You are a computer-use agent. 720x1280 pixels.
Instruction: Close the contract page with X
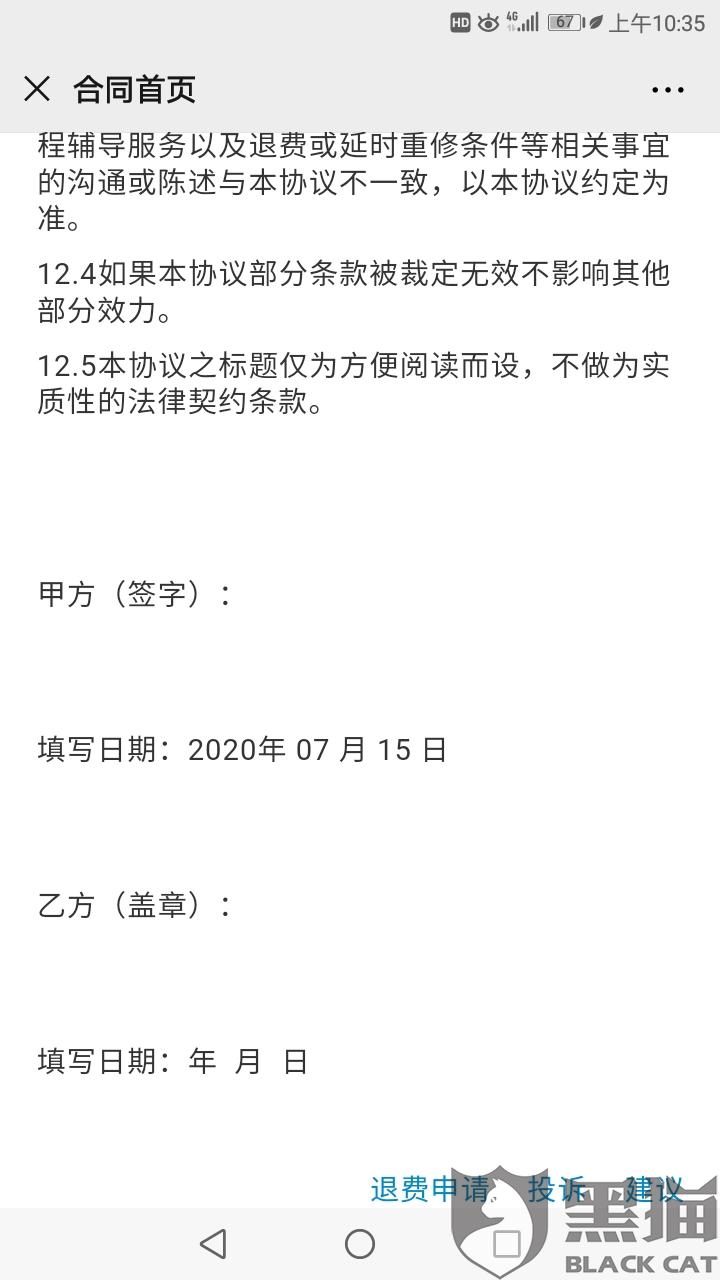[37, 89]
